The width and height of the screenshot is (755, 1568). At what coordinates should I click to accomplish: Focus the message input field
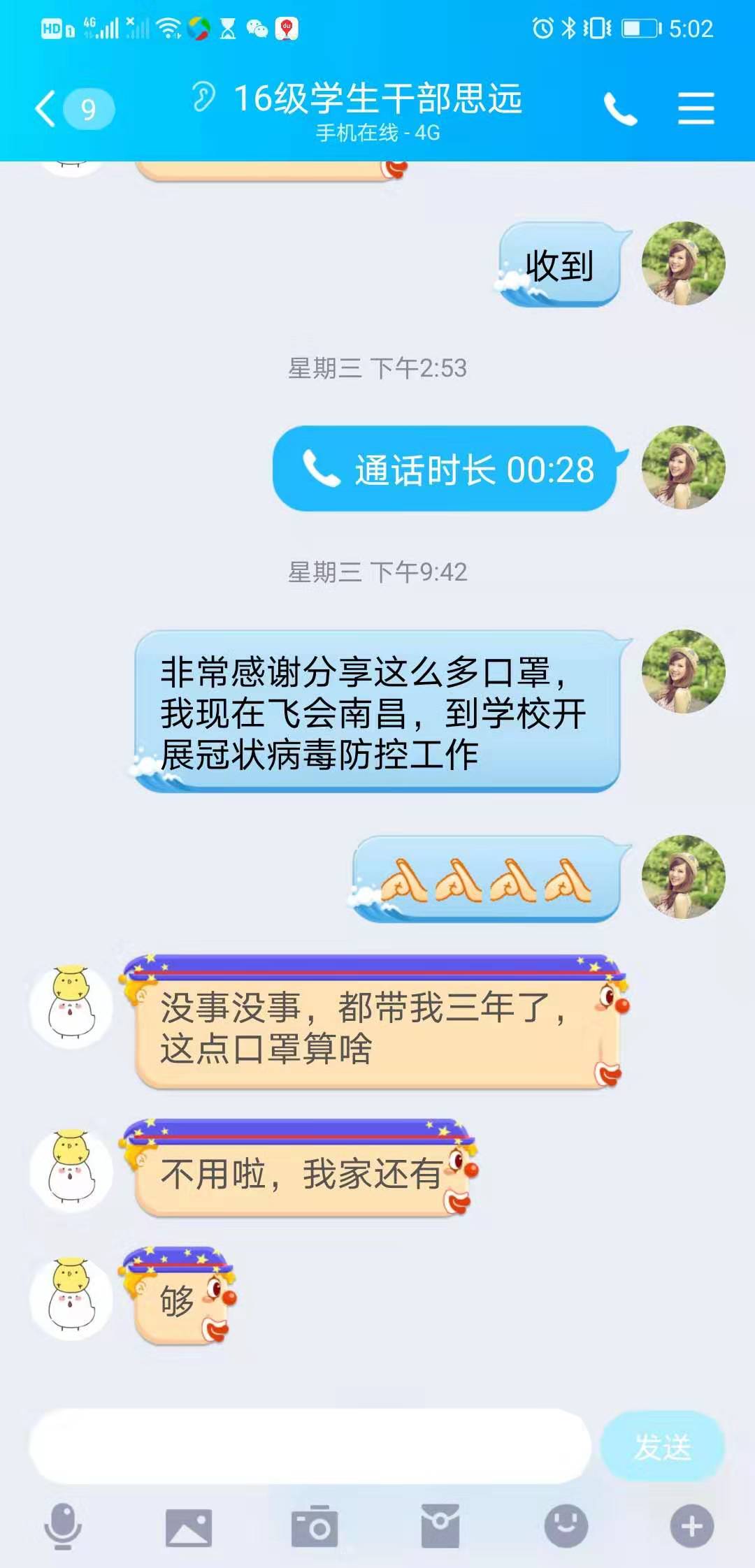310,1446
